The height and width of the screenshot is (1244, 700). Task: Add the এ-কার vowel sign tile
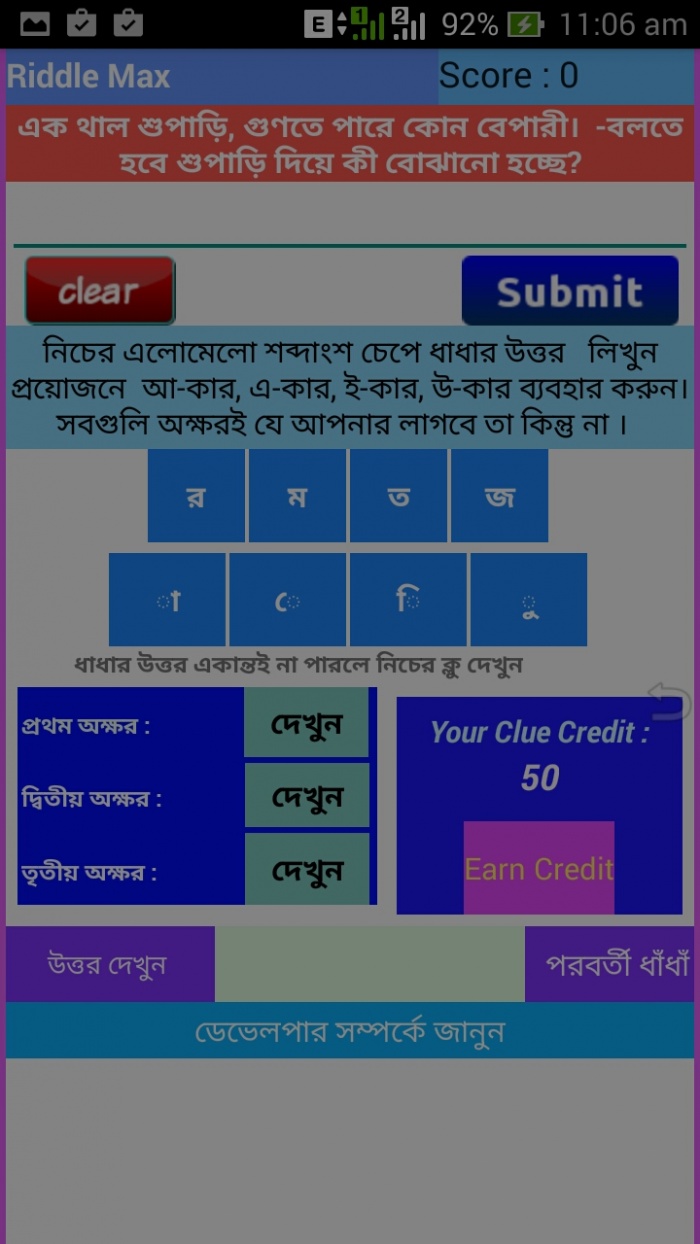[287, 600]
